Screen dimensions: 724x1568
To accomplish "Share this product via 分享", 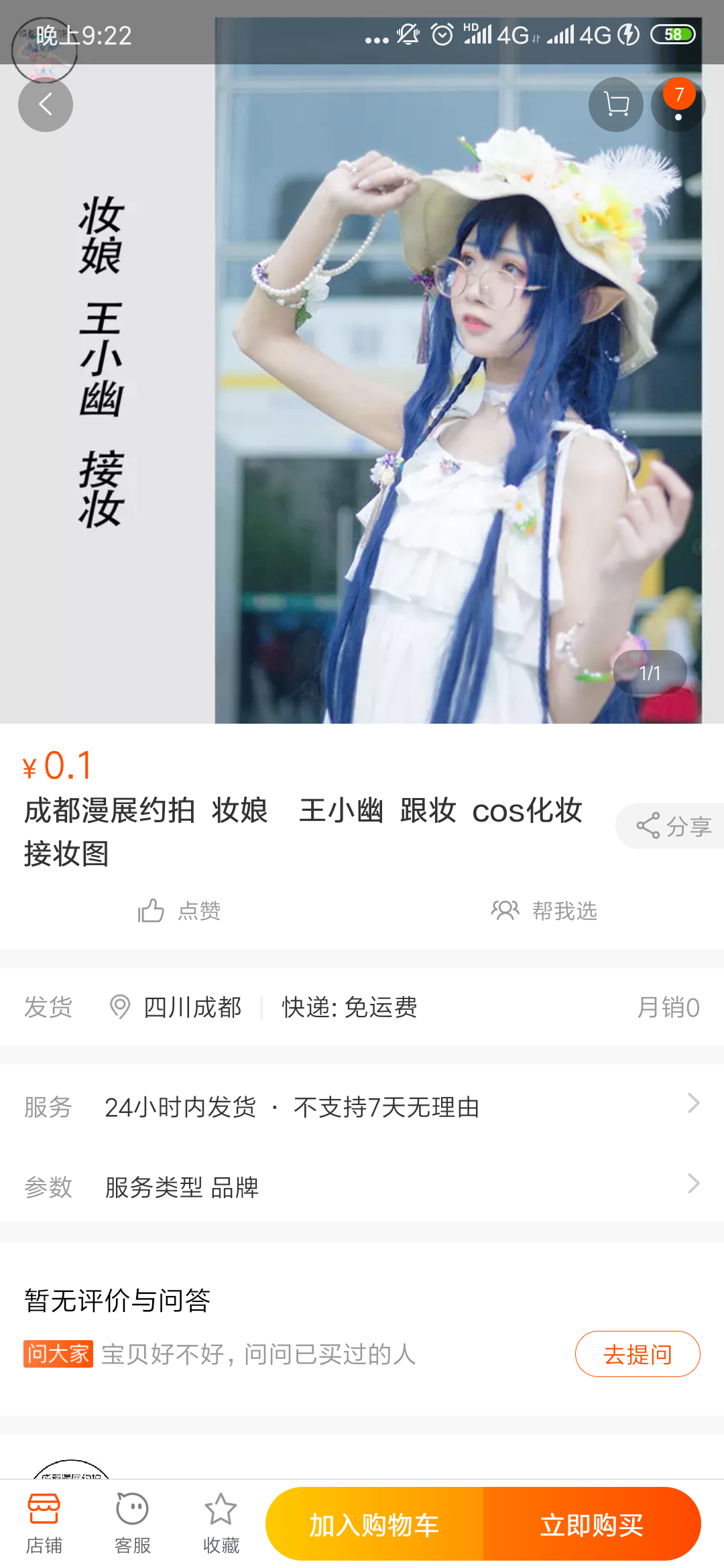I will click(x=672, y=826).
